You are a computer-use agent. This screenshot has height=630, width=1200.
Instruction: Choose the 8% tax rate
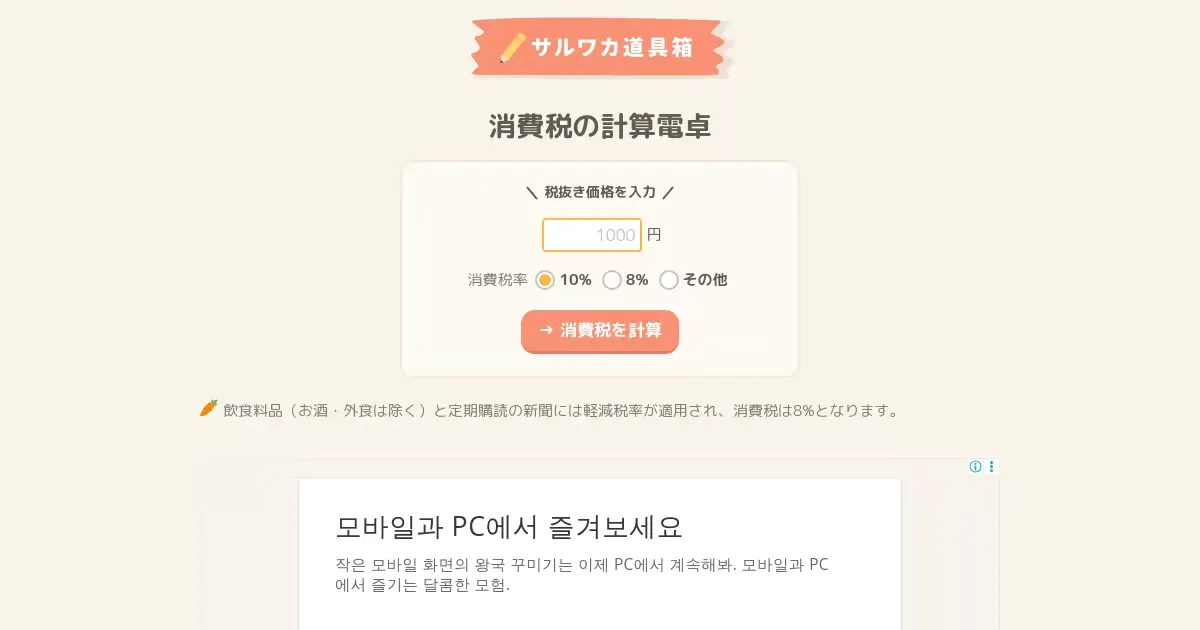pyautogui.click(x=612, y=280)
